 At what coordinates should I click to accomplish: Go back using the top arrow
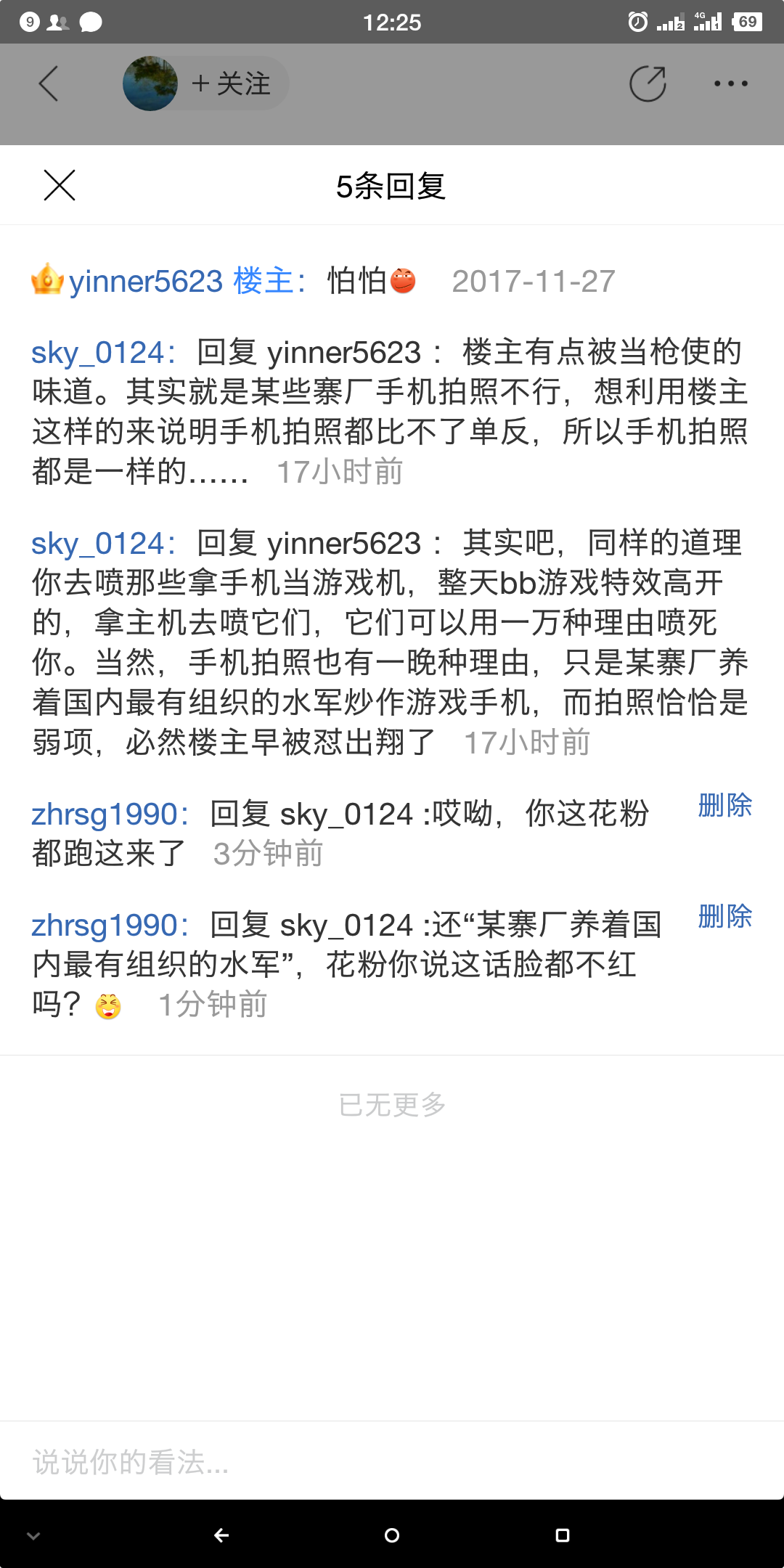tap(49, 83)
